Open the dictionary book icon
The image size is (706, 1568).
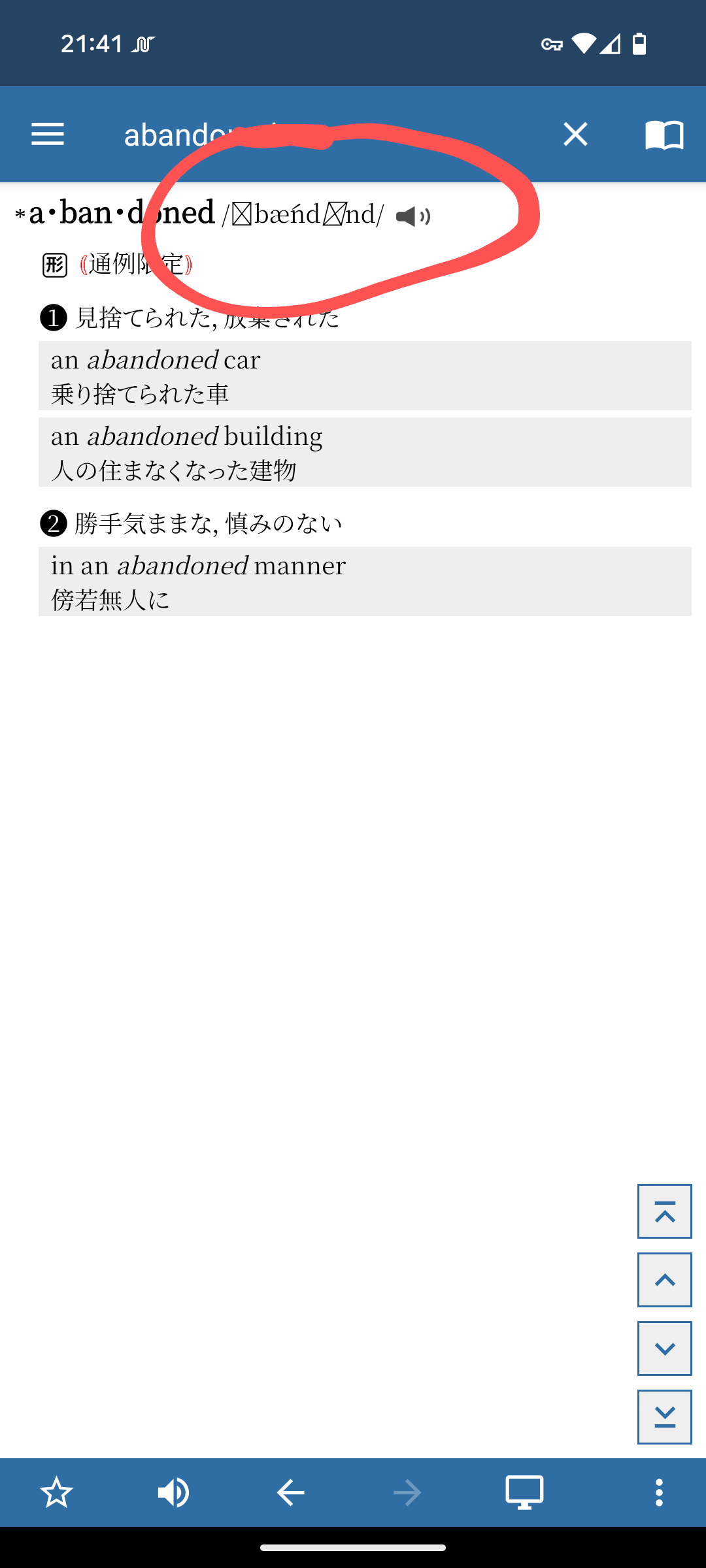coord(664,135)
